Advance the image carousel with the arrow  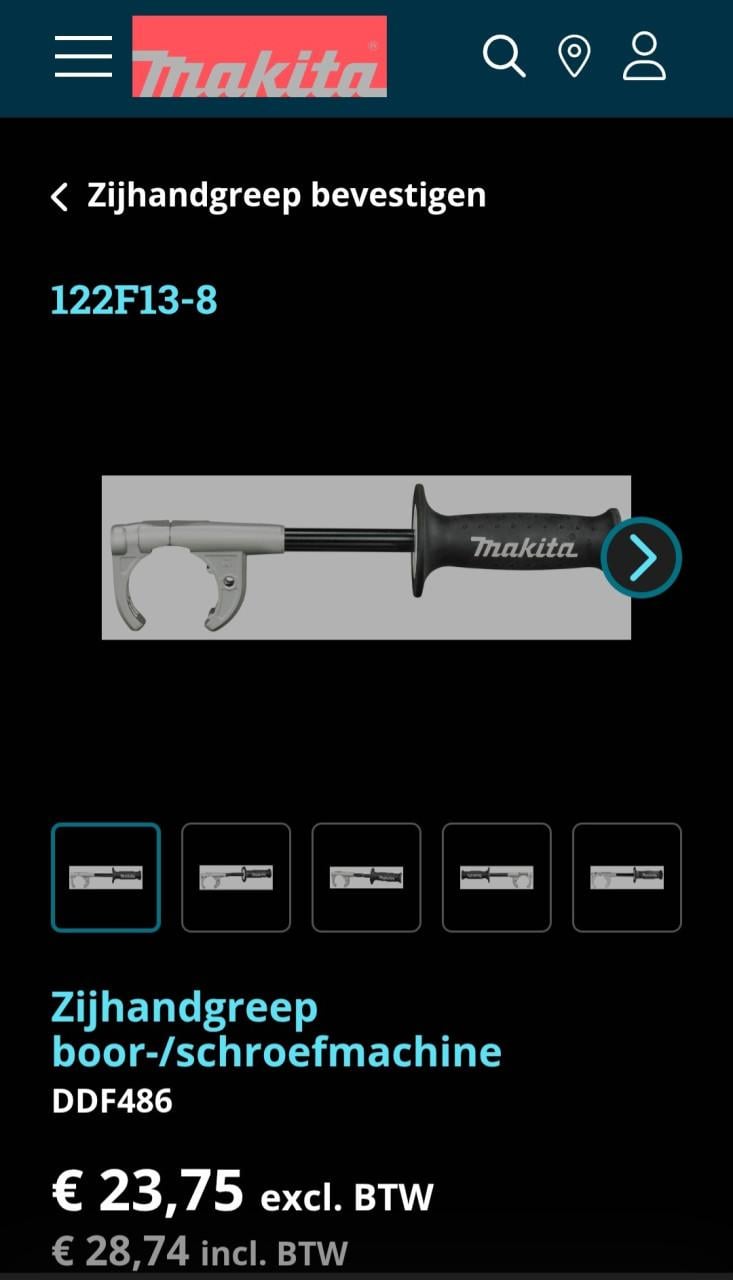643,558
